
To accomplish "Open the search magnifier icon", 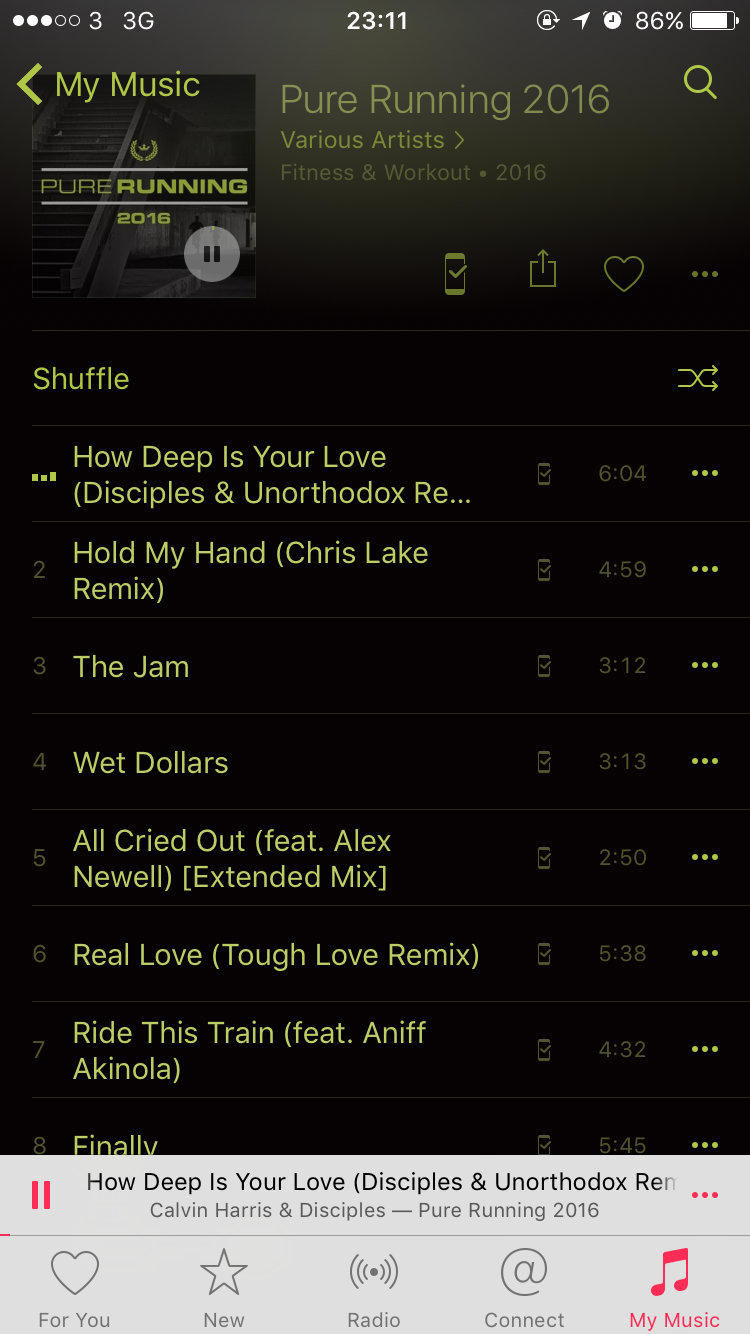I will (700, 82).
